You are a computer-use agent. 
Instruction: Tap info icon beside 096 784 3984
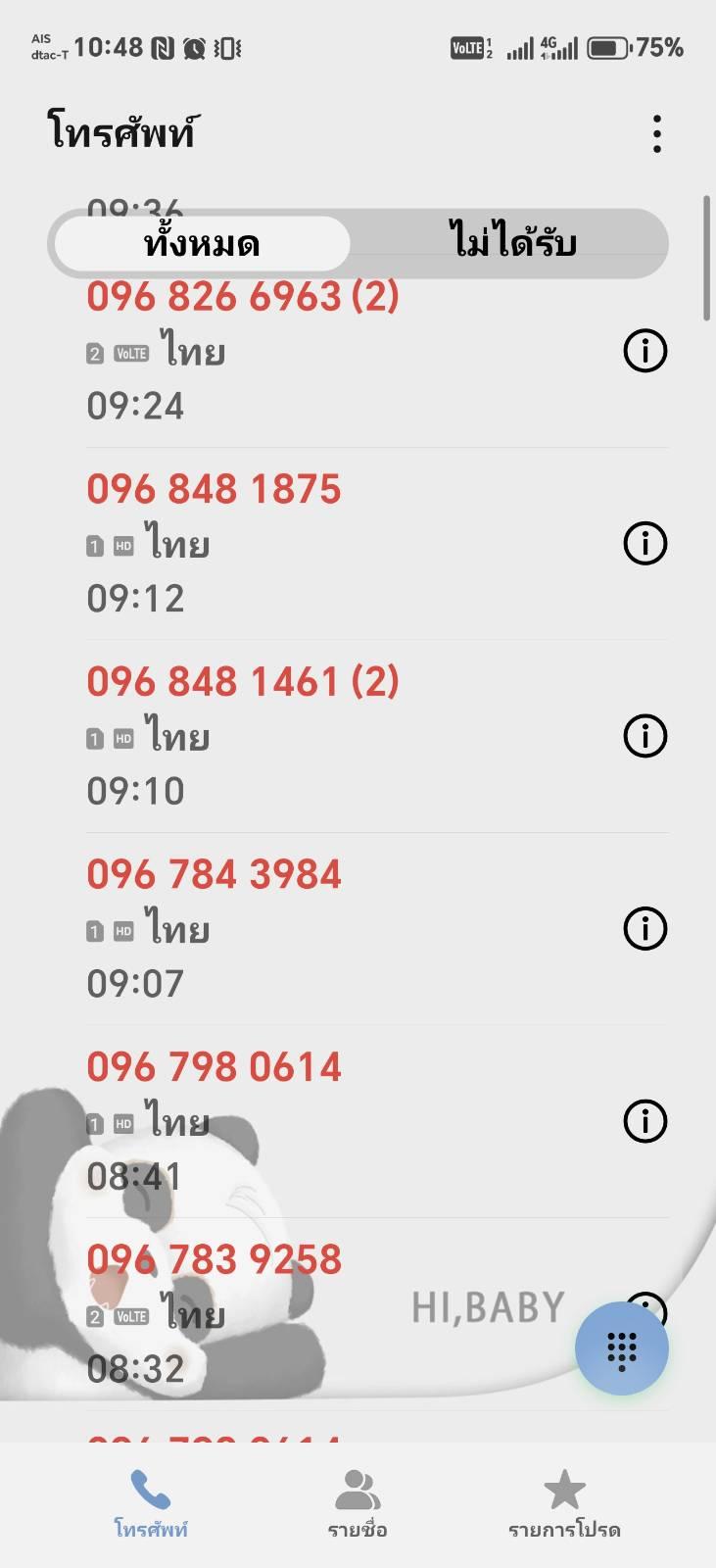click(x=645, y=928)
